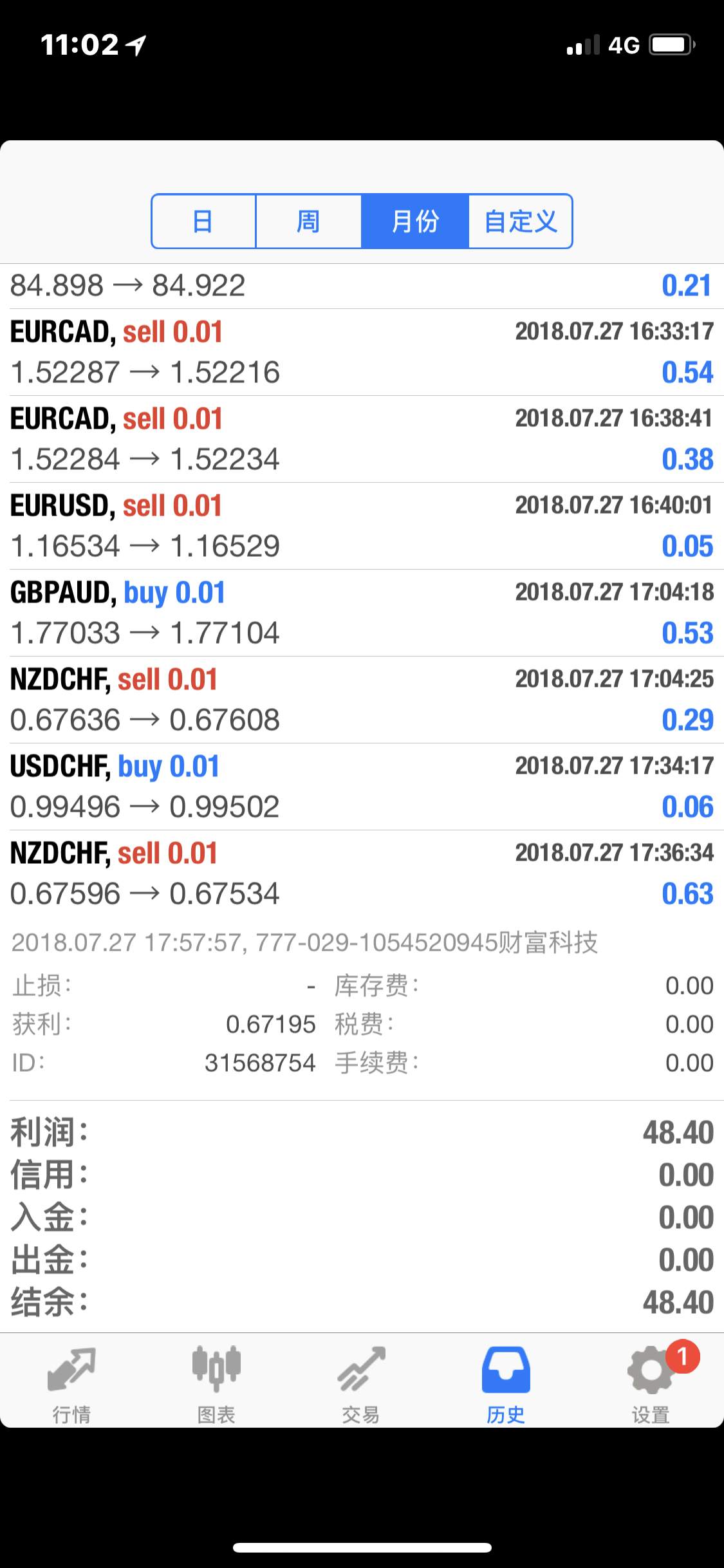Select the 月份 (month) segment

pyautogui.click(x=414, y=221)
